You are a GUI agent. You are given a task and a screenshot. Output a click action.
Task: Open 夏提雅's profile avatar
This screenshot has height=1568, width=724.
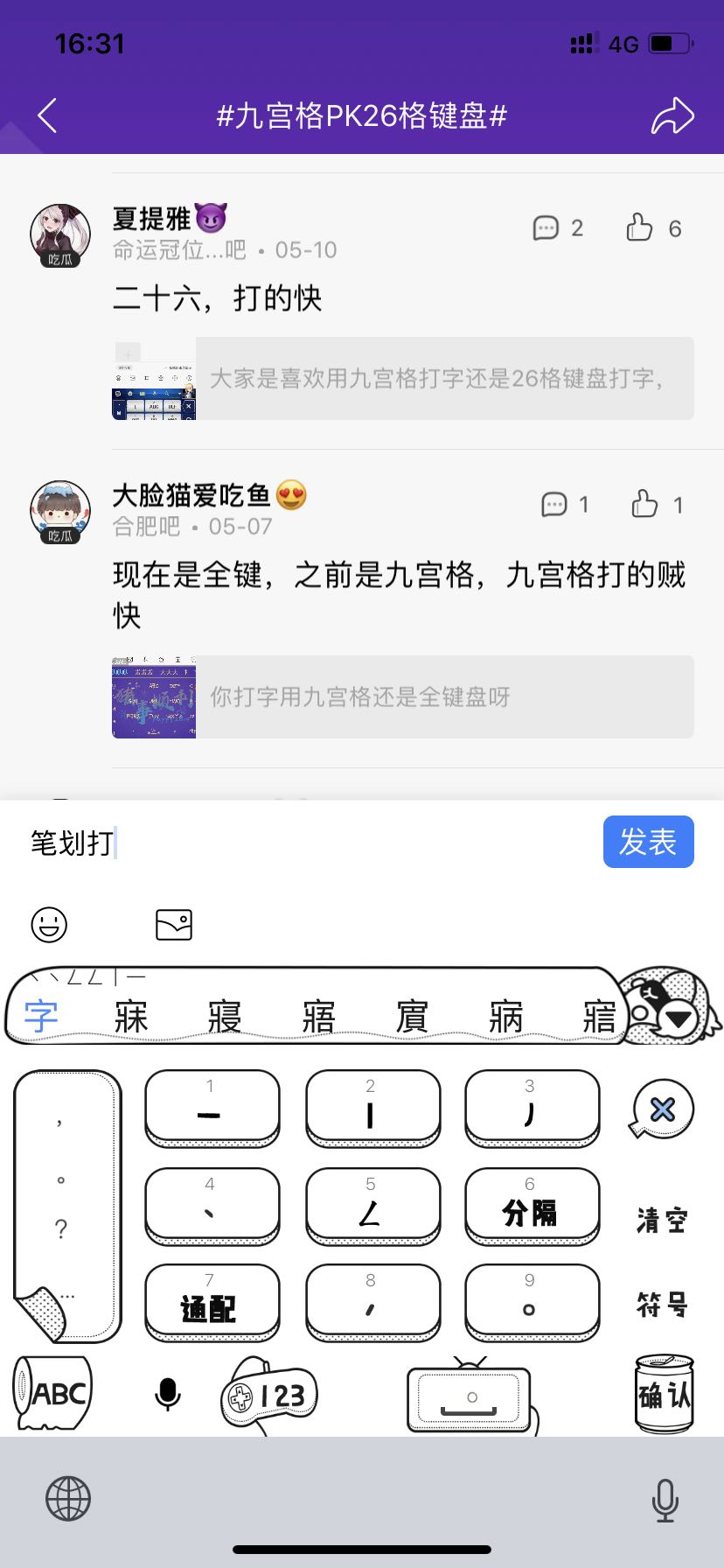60,235
